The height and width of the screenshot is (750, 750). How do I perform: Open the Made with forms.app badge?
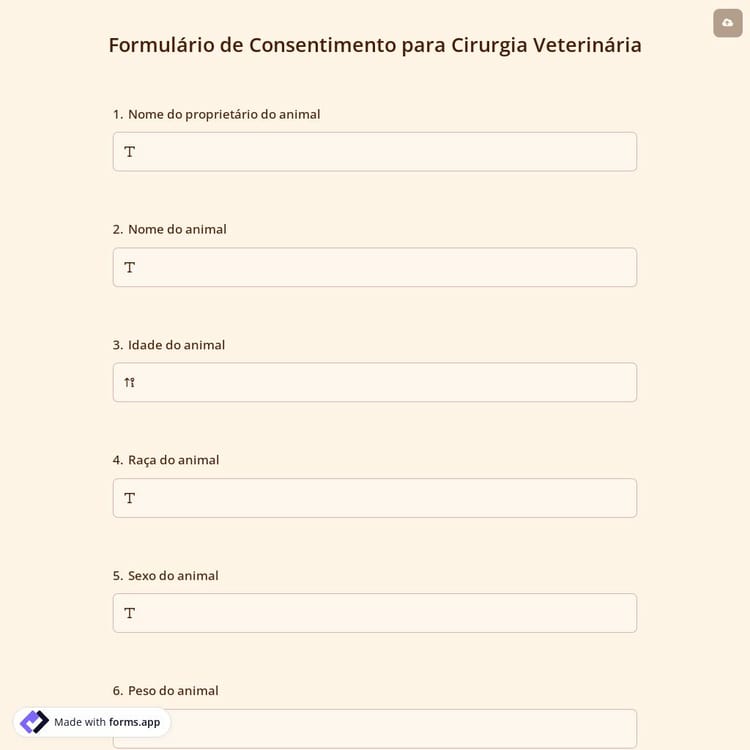[92, 722]
